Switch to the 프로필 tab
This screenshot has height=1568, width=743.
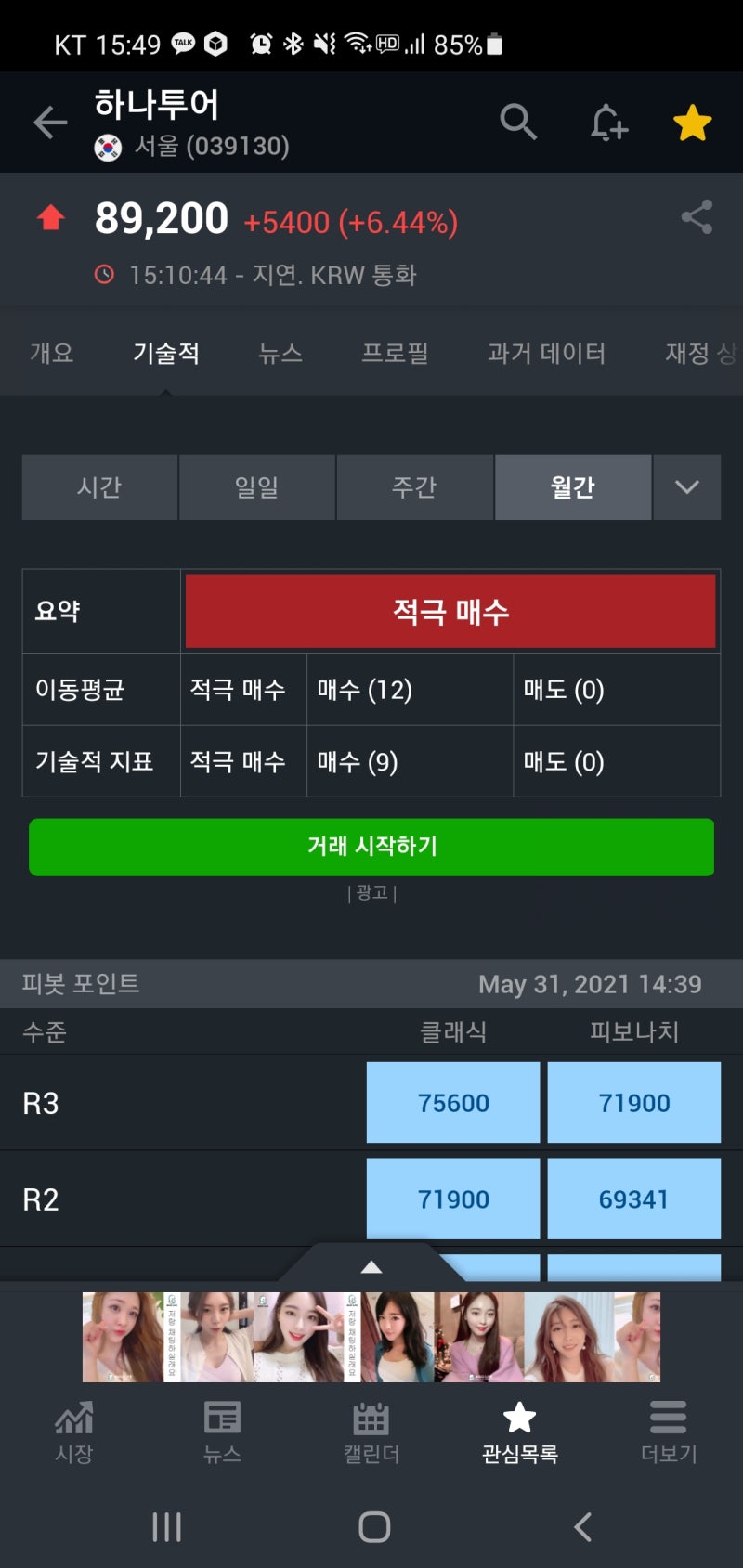(396, 354)
